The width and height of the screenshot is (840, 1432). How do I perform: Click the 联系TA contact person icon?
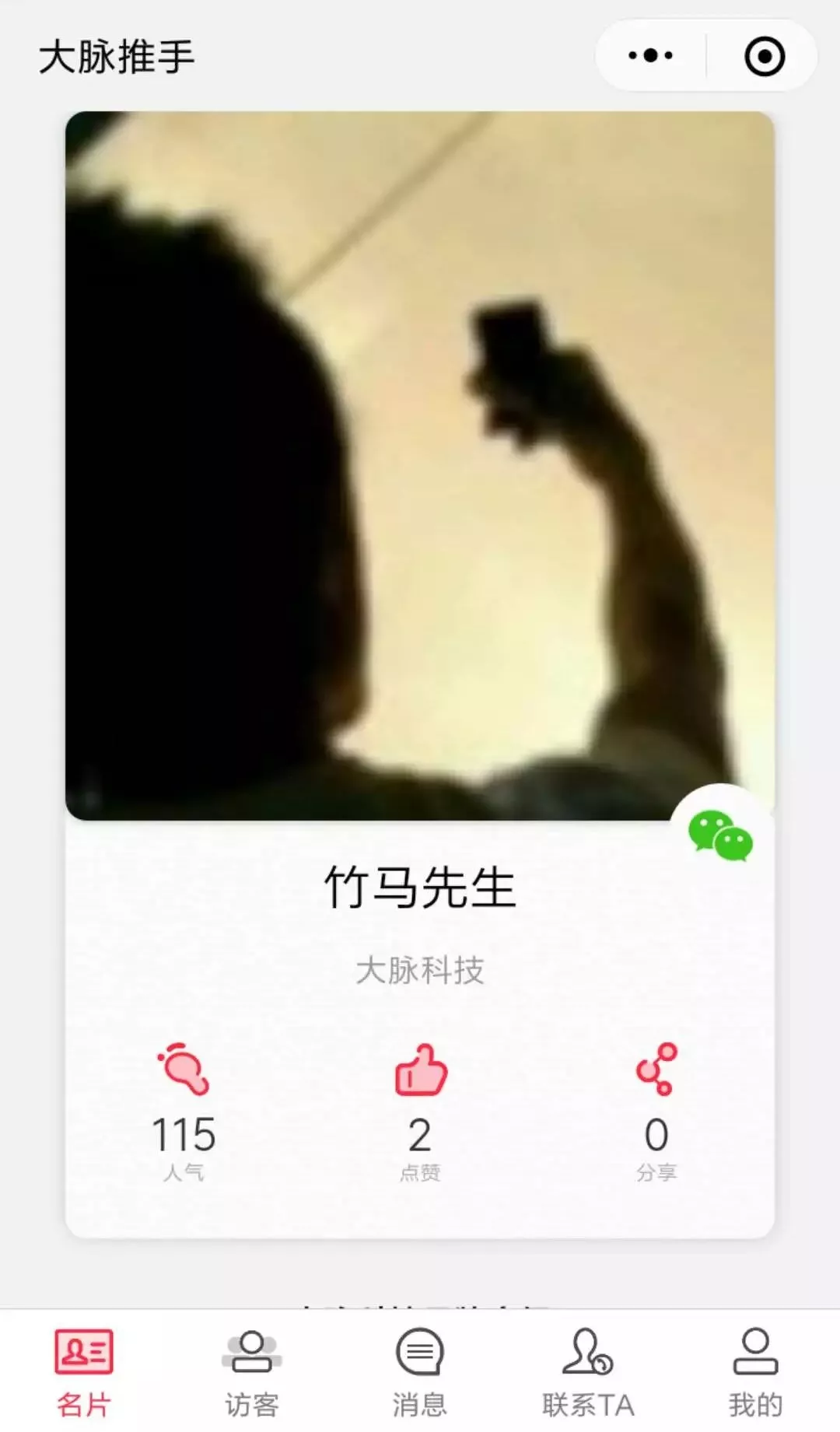tap(587, 1350)
